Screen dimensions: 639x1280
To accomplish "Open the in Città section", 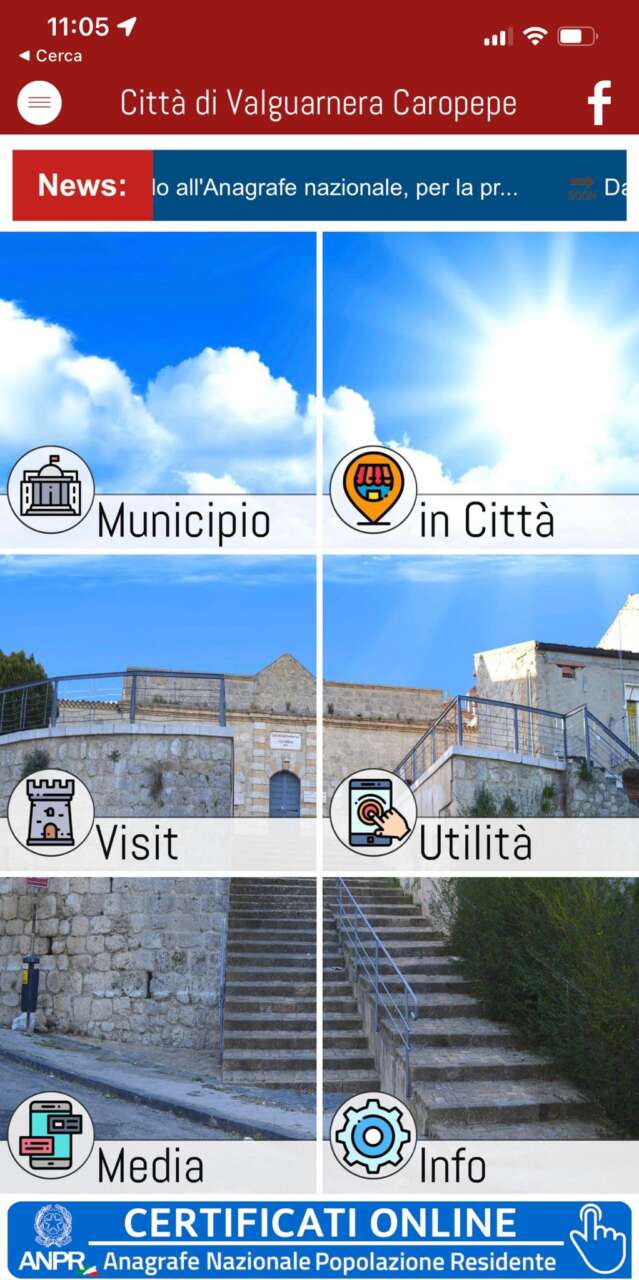I will 481,391.
